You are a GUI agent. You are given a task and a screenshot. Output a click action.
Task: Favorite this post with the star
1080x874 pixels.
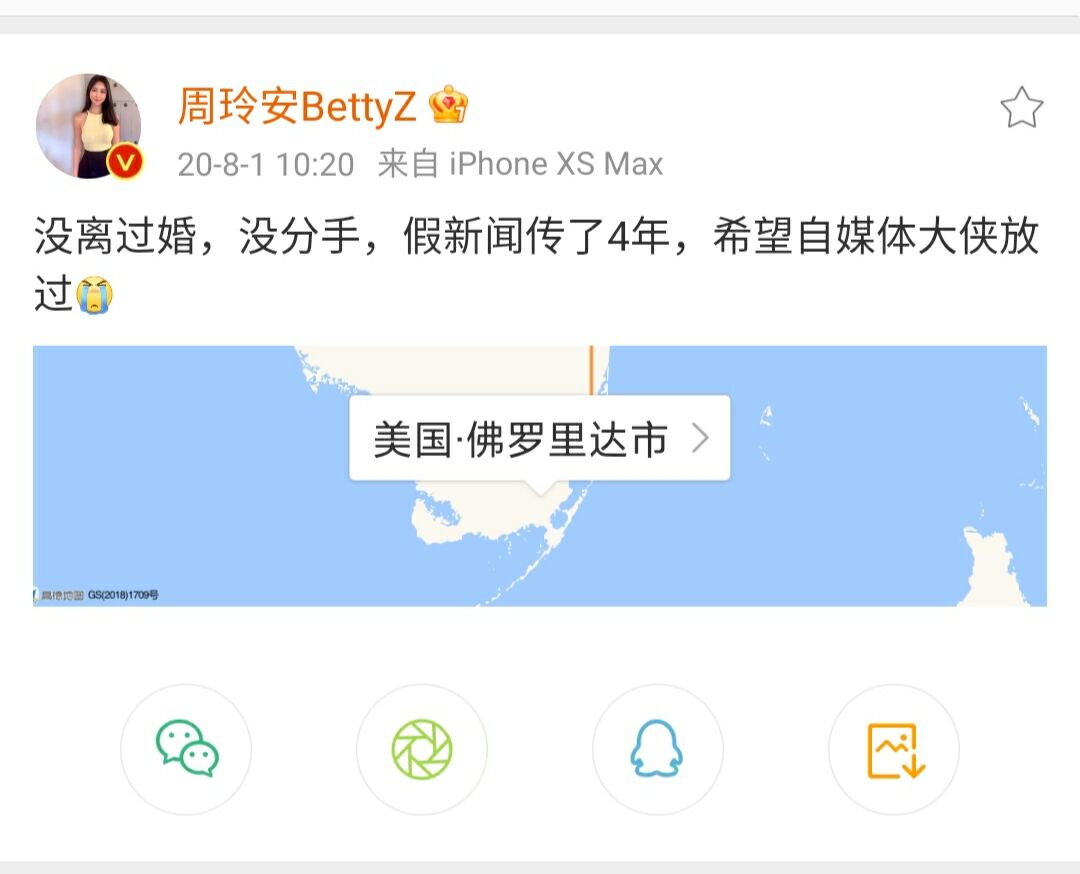(x=1021, y=108)
